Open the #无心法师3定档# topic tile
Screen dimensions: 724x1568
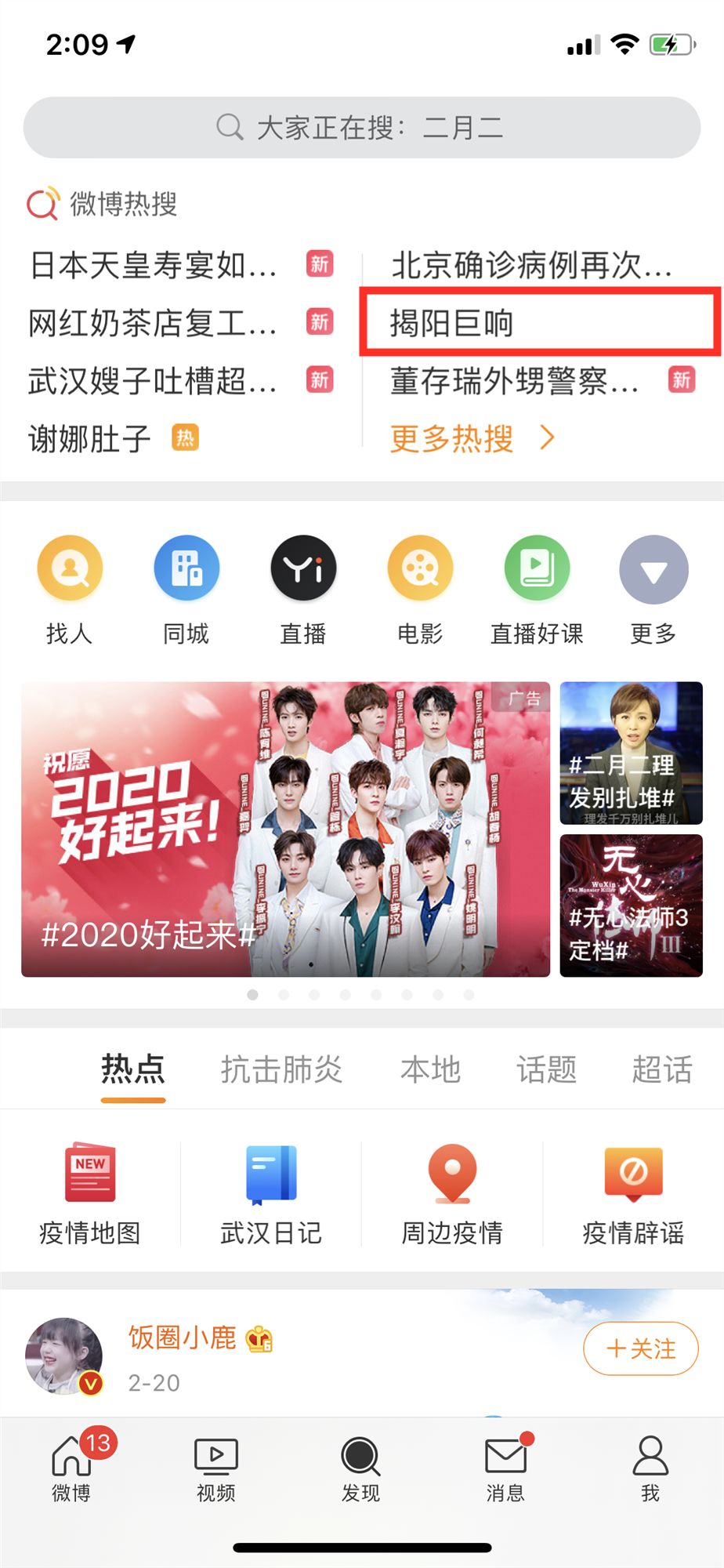(631, 905)
